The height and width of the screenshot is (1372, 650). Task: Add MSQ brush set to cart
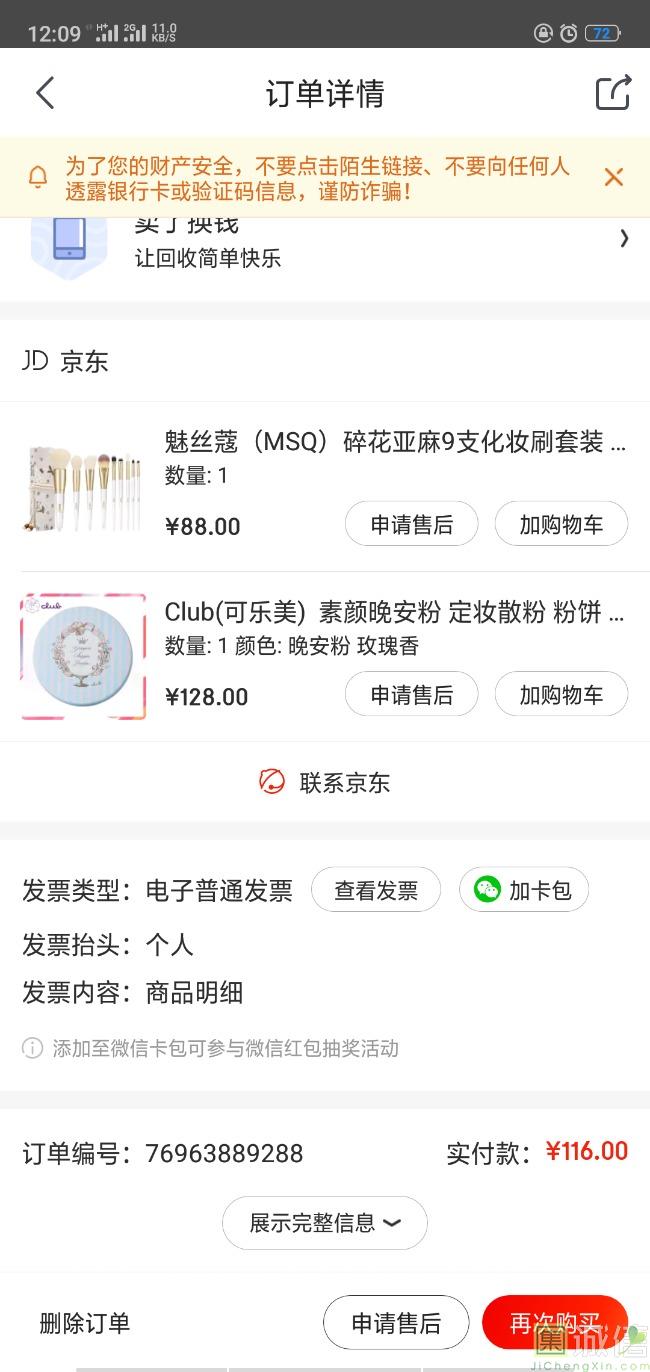[x=561, y=525]
